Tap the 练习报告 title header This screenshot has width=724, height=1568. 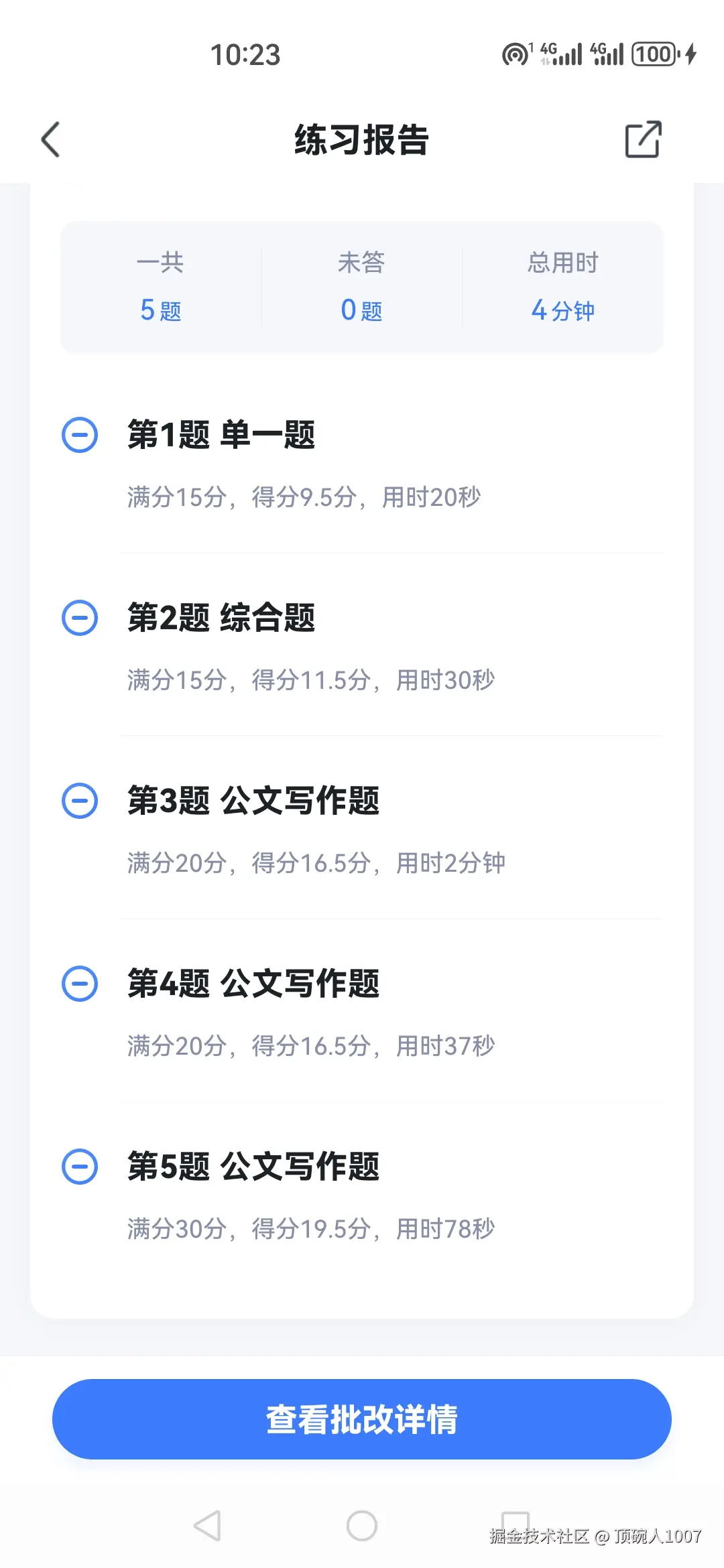coord(361,140)
